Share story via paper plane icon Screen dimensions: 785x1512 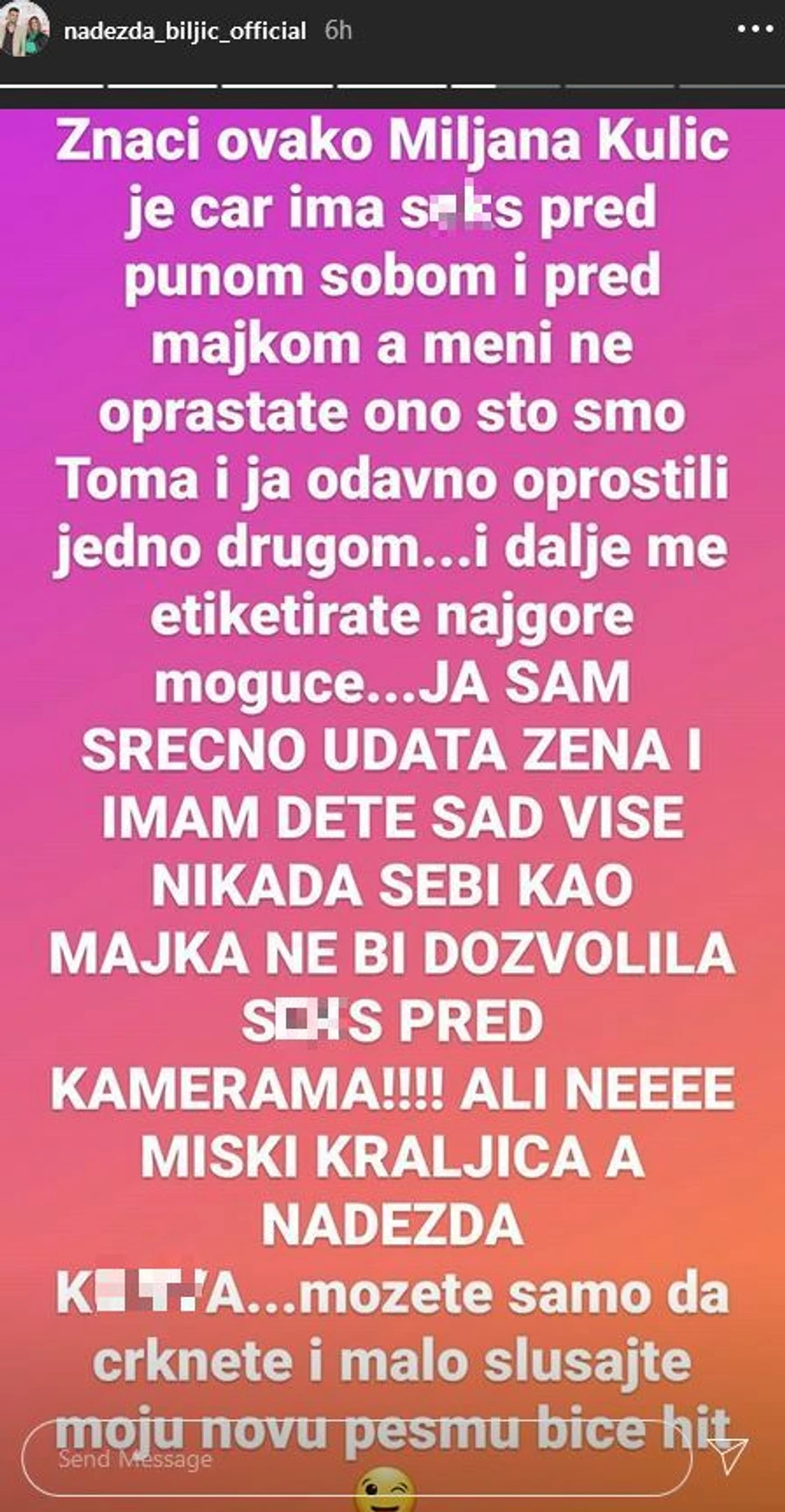tap(728, 1456)
